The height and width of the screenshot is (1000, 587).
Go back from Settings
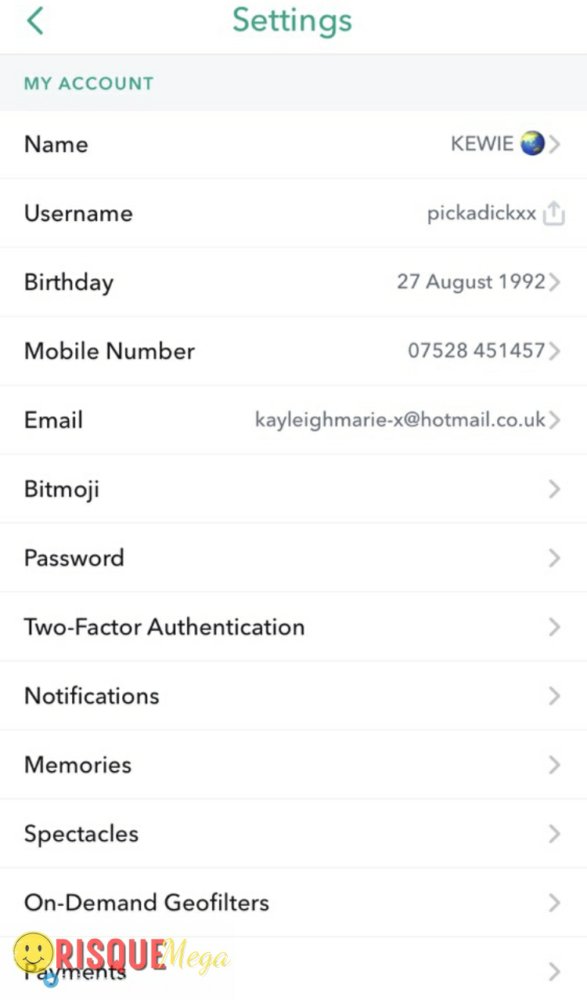click(35, 21)
